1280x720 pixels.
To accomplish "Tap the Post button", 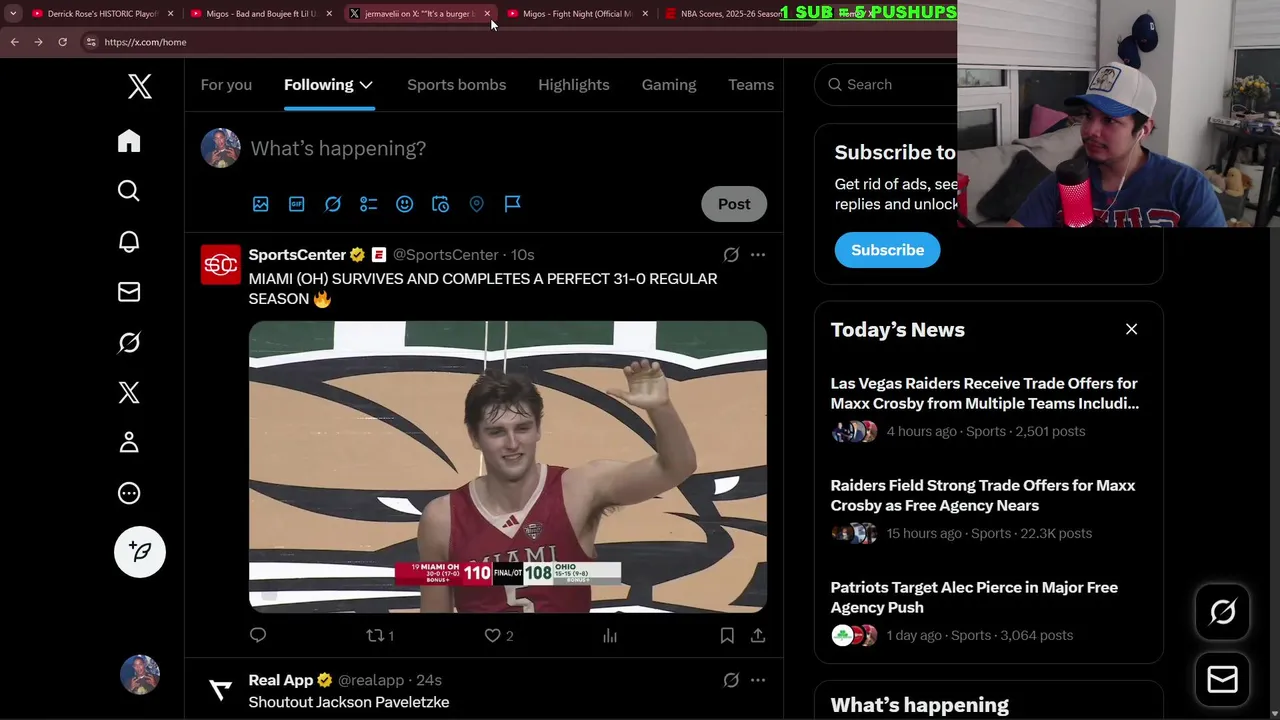I will point(733,204).
